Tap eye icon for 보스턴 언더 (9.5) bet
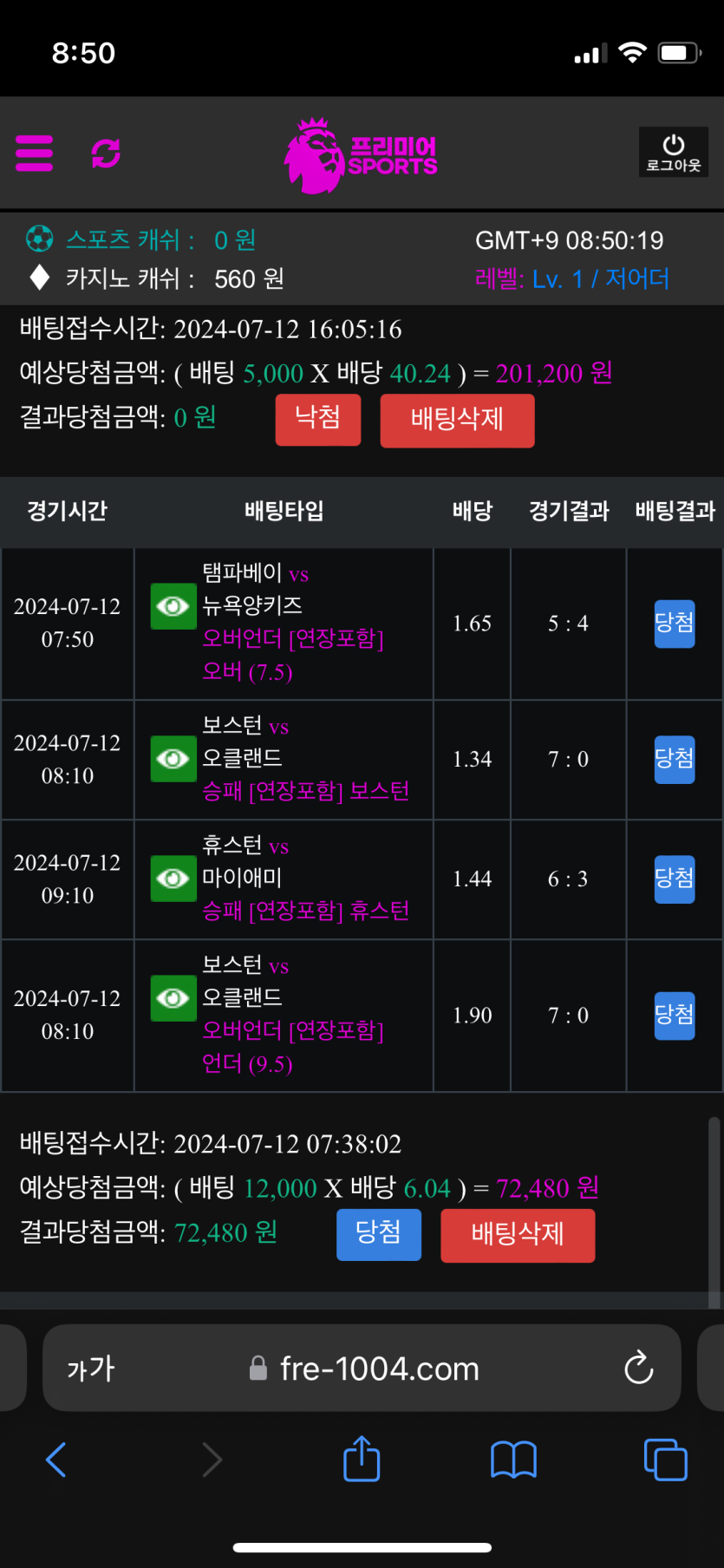This screenshot has width=724, height=1568. coord(173,998)
